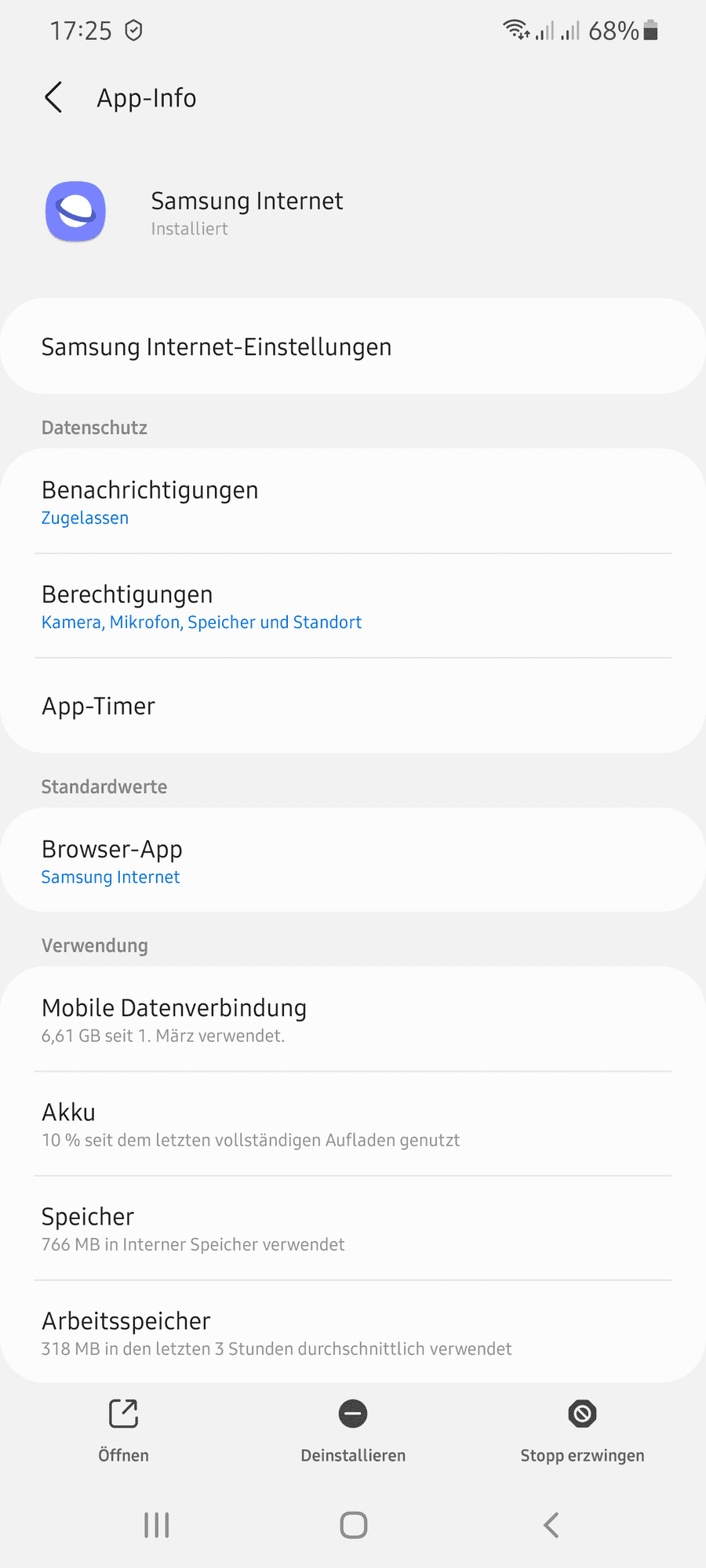This screenshot has width=706, height=1568.
Task: Go back from App-Info
Action: [x=53, y=98]
